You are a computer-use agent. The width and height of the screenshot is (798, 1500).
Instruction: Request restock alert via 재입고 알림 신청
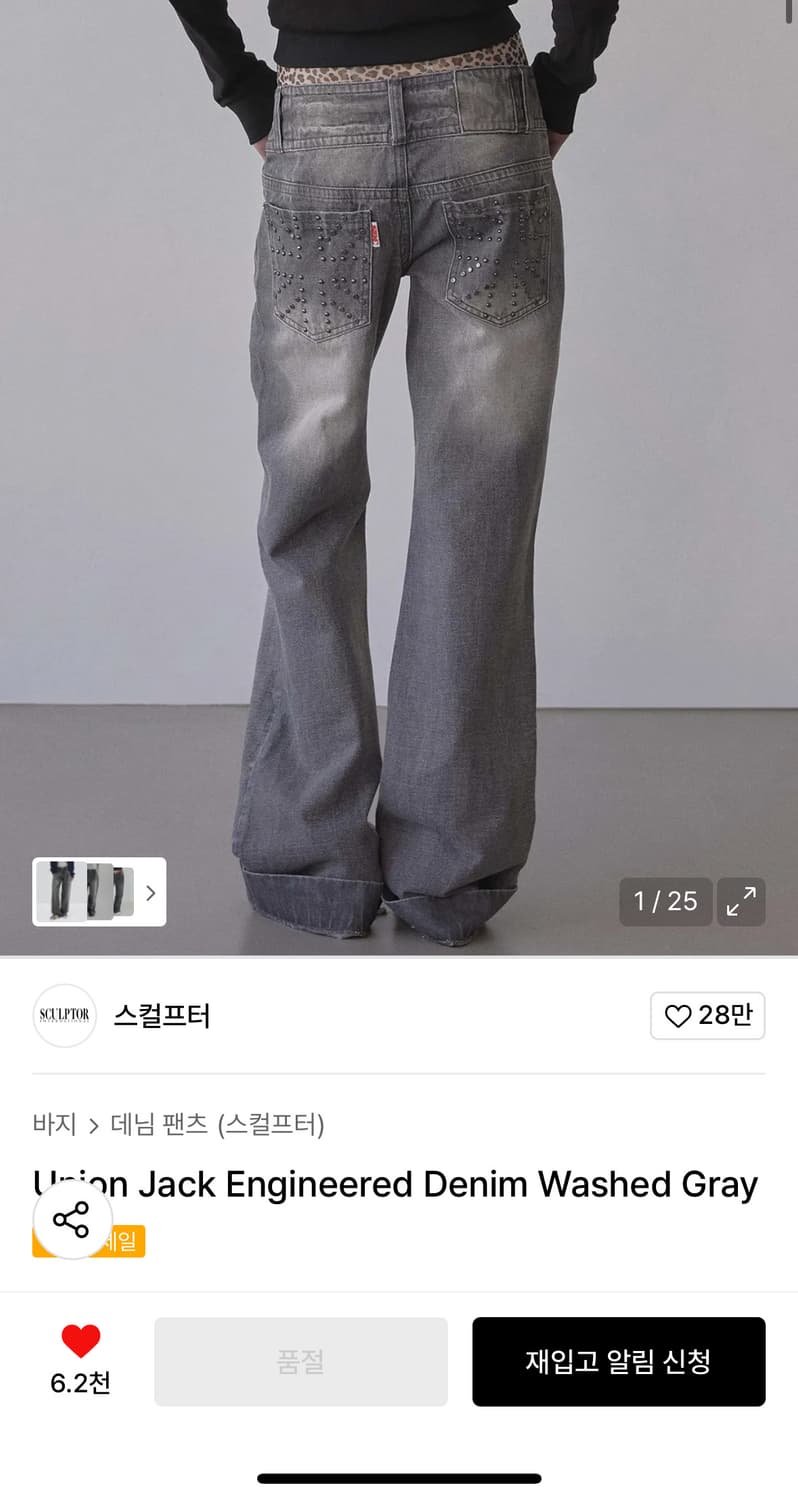[x=618, y=1362]
